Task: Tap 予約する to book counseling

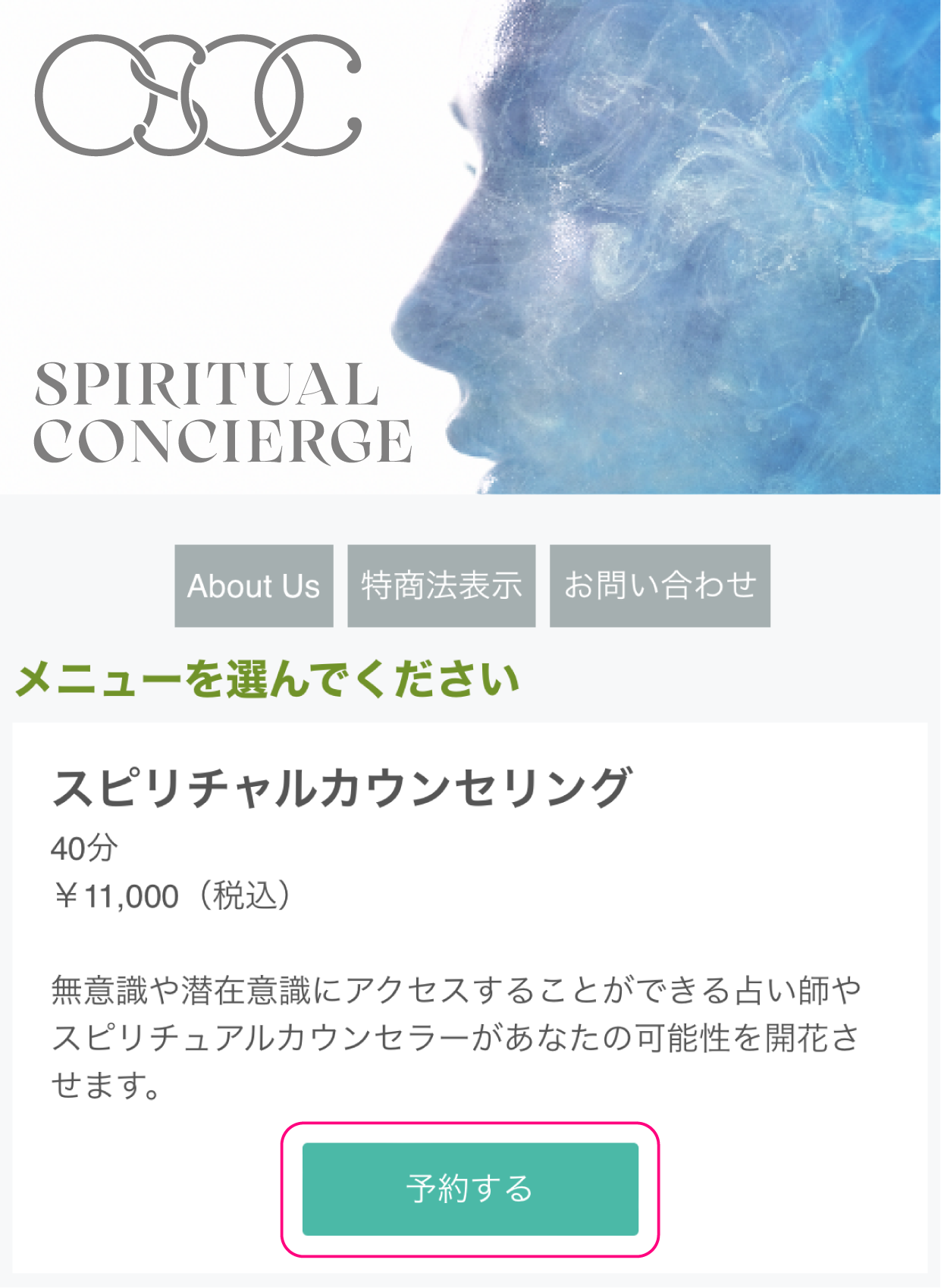Action: click(x=470, y=1189)
